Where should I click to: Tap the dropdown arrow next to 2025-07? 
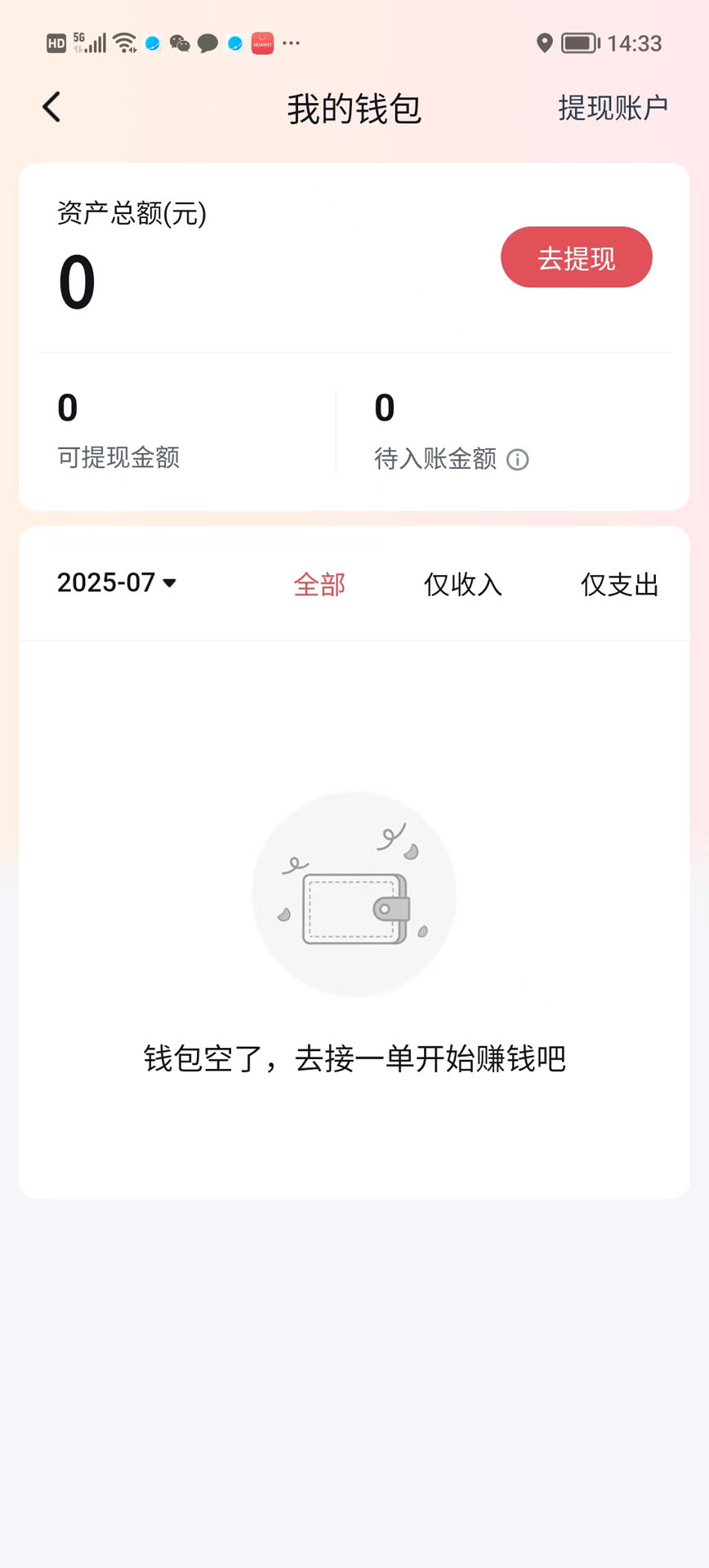(x=170, y=583)
